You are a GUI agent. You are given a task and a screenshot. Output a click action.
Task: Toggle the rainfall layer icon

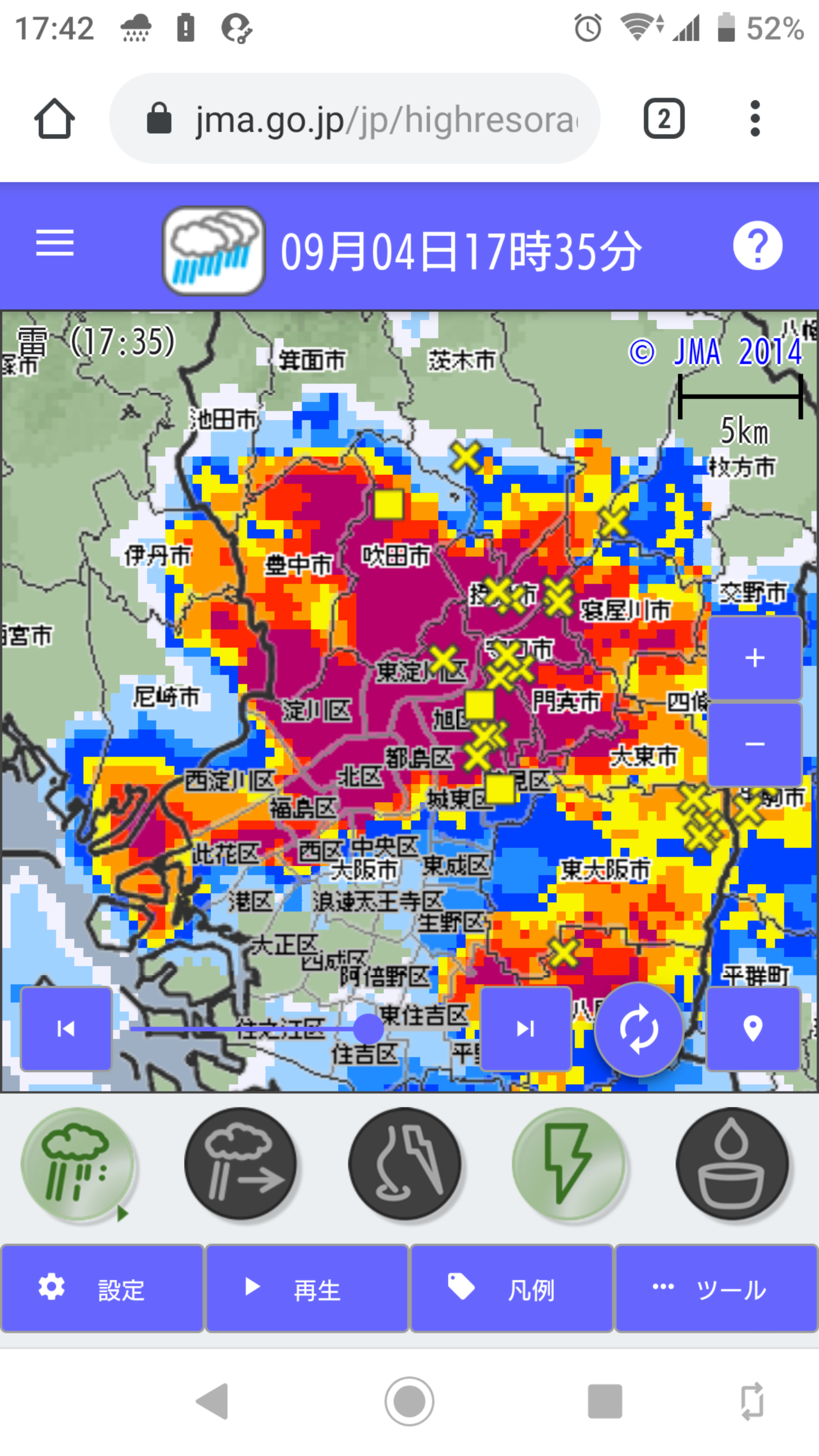coord(77,1164)
